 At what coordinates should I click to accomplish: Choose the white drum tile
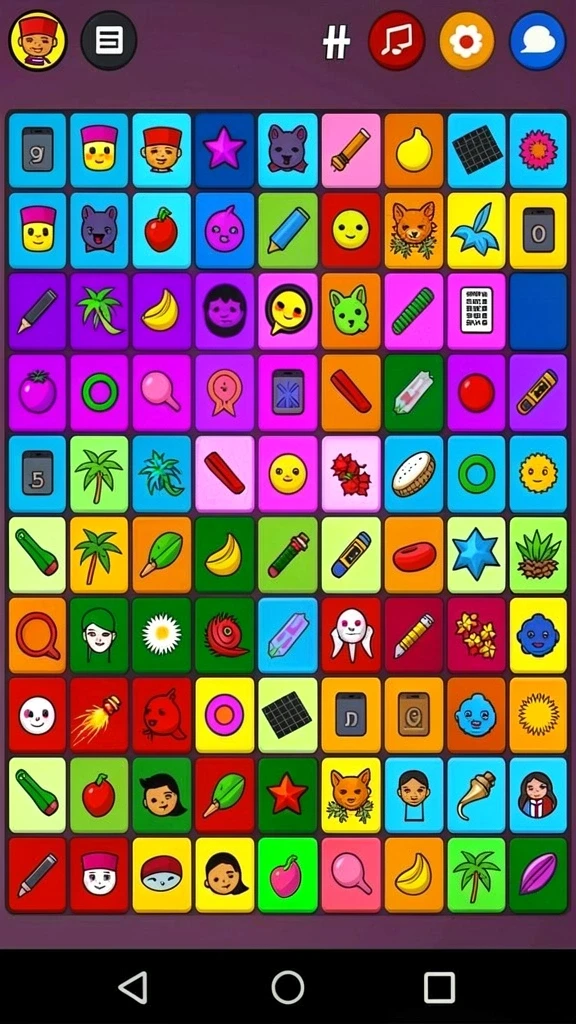[413, 473]
